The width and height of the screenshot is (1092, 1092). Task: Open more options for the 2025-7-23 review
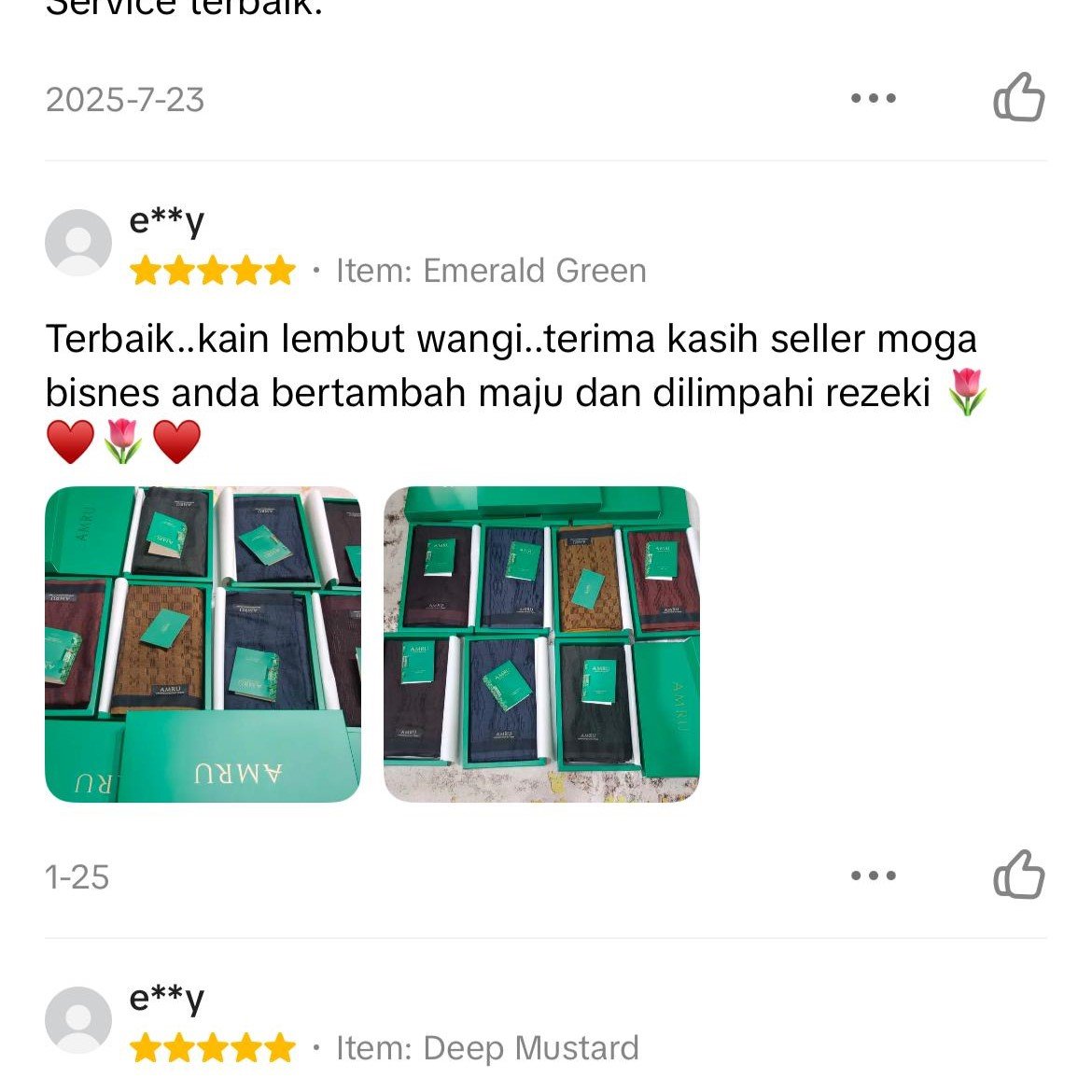click(x=874, y=98)
